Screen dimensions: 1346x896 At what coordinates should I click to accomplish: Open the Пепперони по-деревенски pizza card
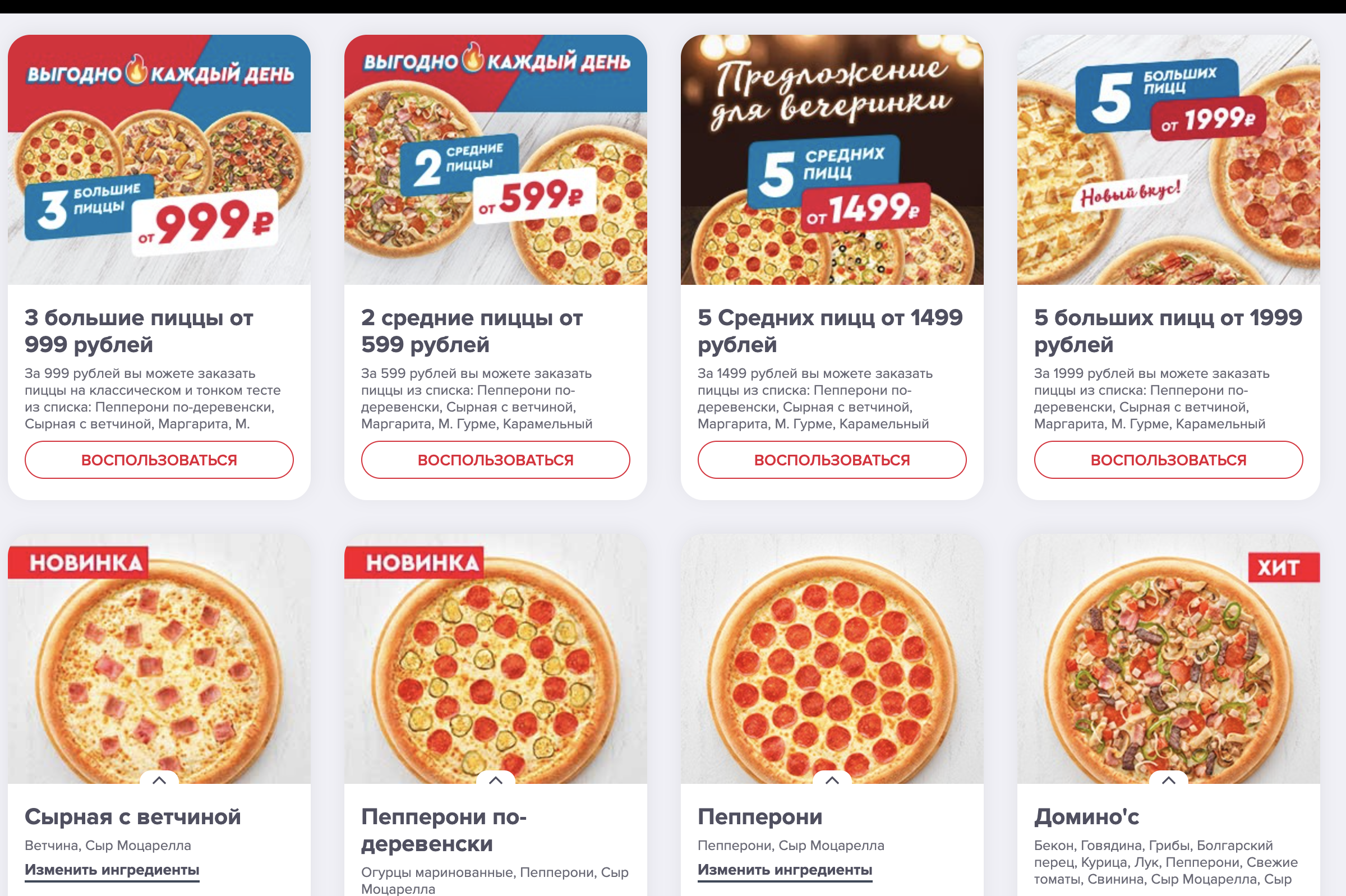(495, 657)
